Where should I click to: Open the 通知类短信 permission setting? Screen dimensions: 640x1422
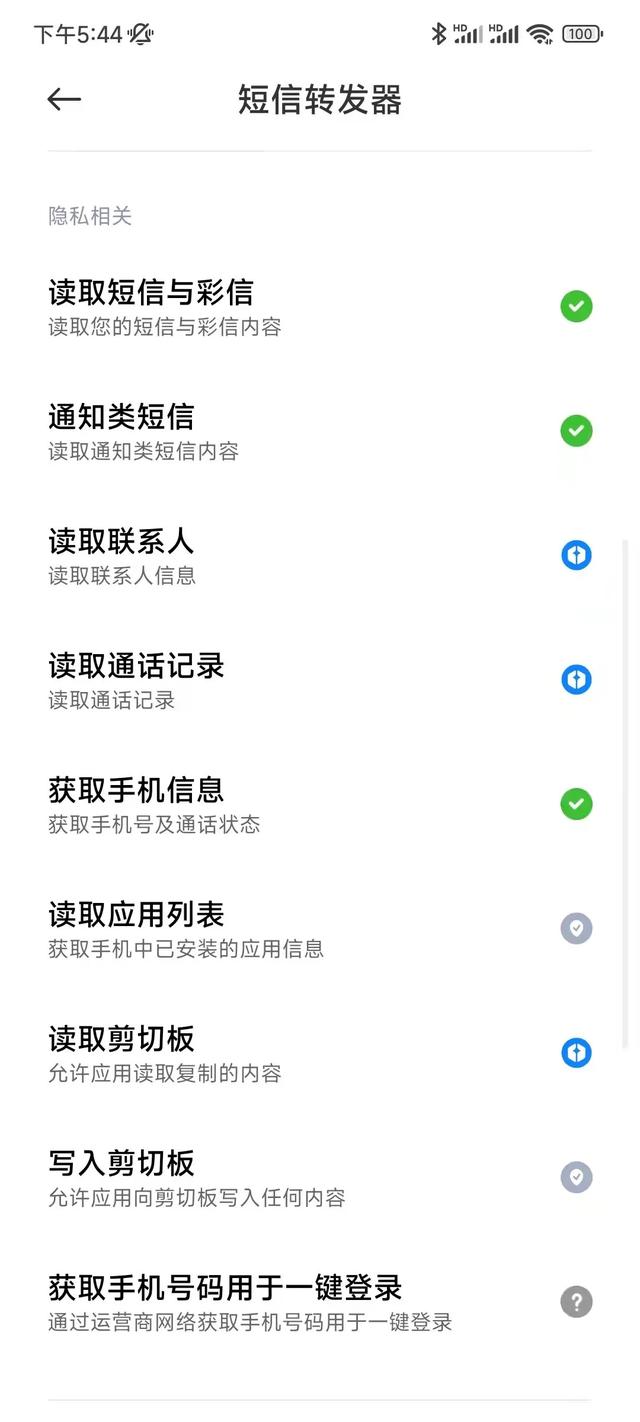(x=320, y=431)
